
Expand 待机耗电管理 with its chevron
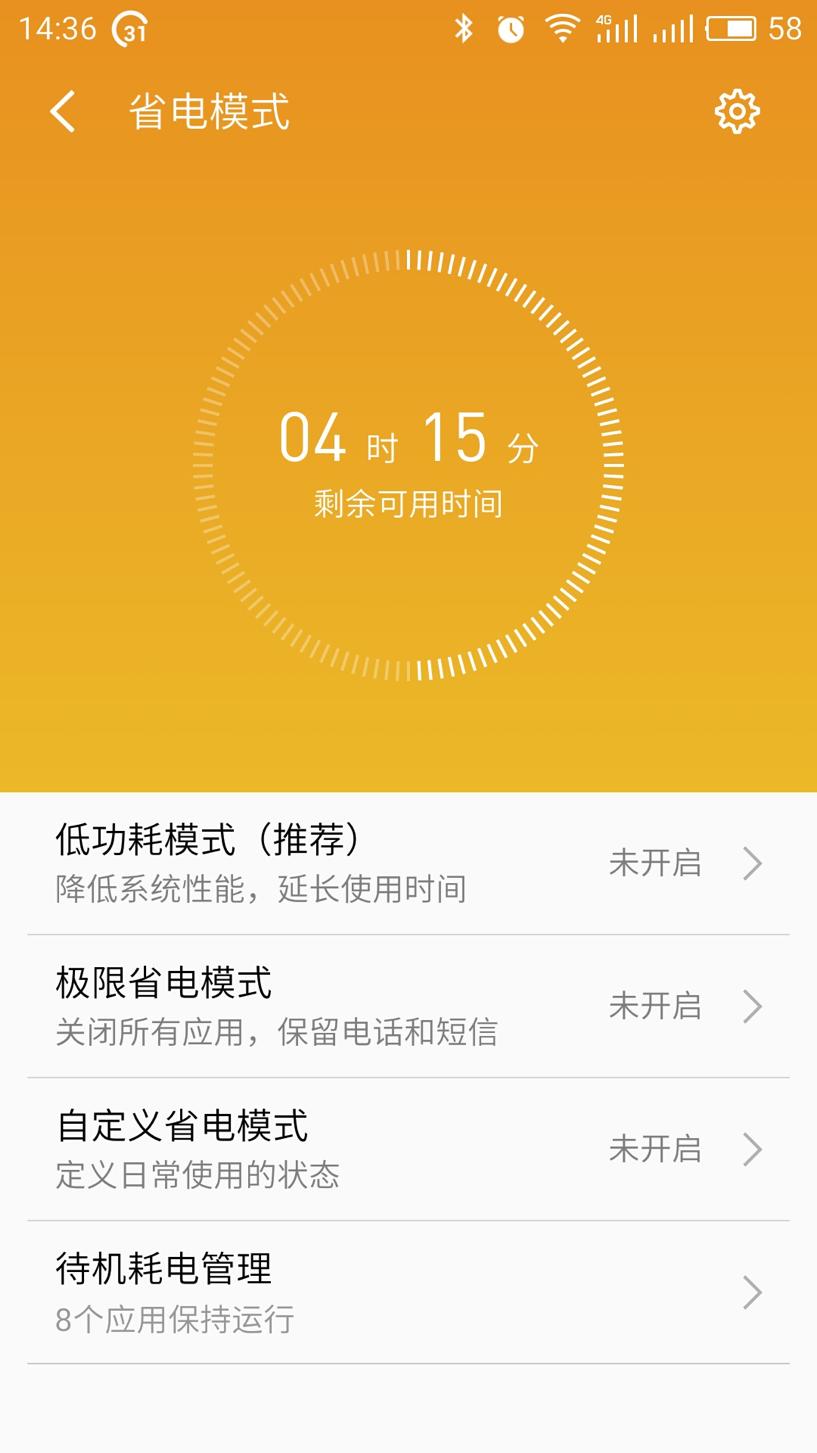tap(753, 1292)
